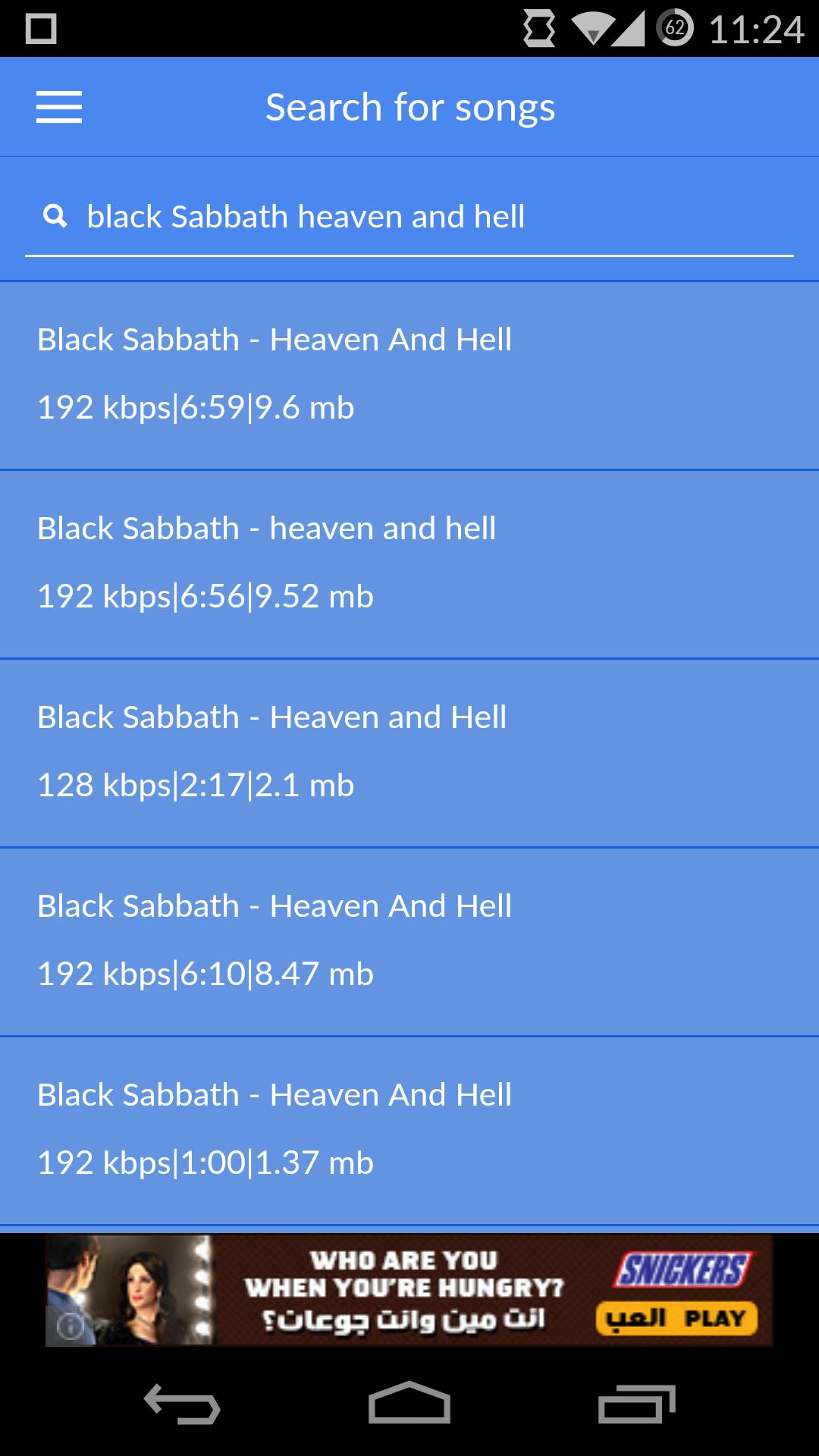
Task: Open the Snickers Play ad banner
Action: point(409,1290)
